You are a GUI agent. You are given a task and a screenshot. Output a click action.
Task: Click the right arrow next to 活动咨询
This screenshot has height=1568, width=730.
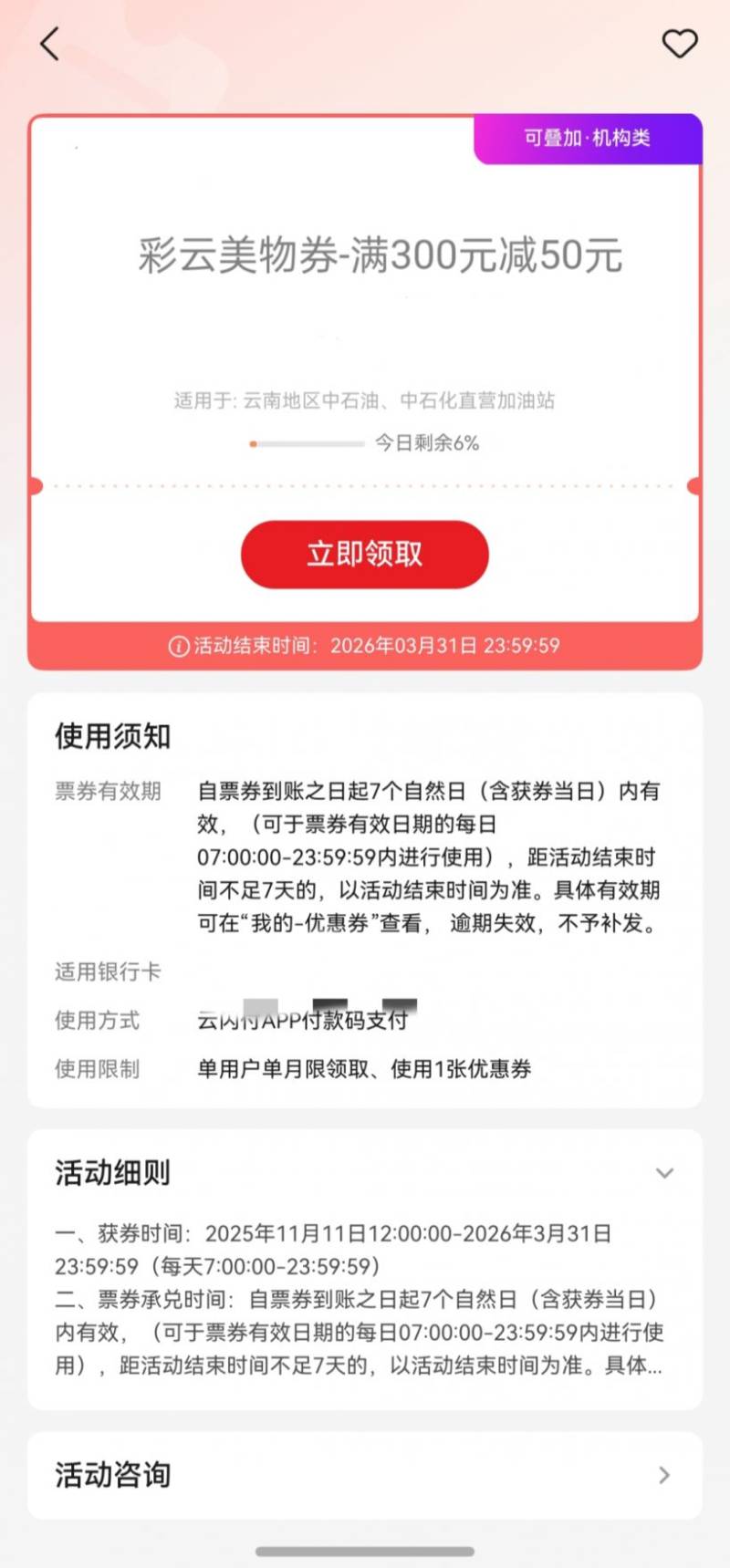[x=665, y=1474]
